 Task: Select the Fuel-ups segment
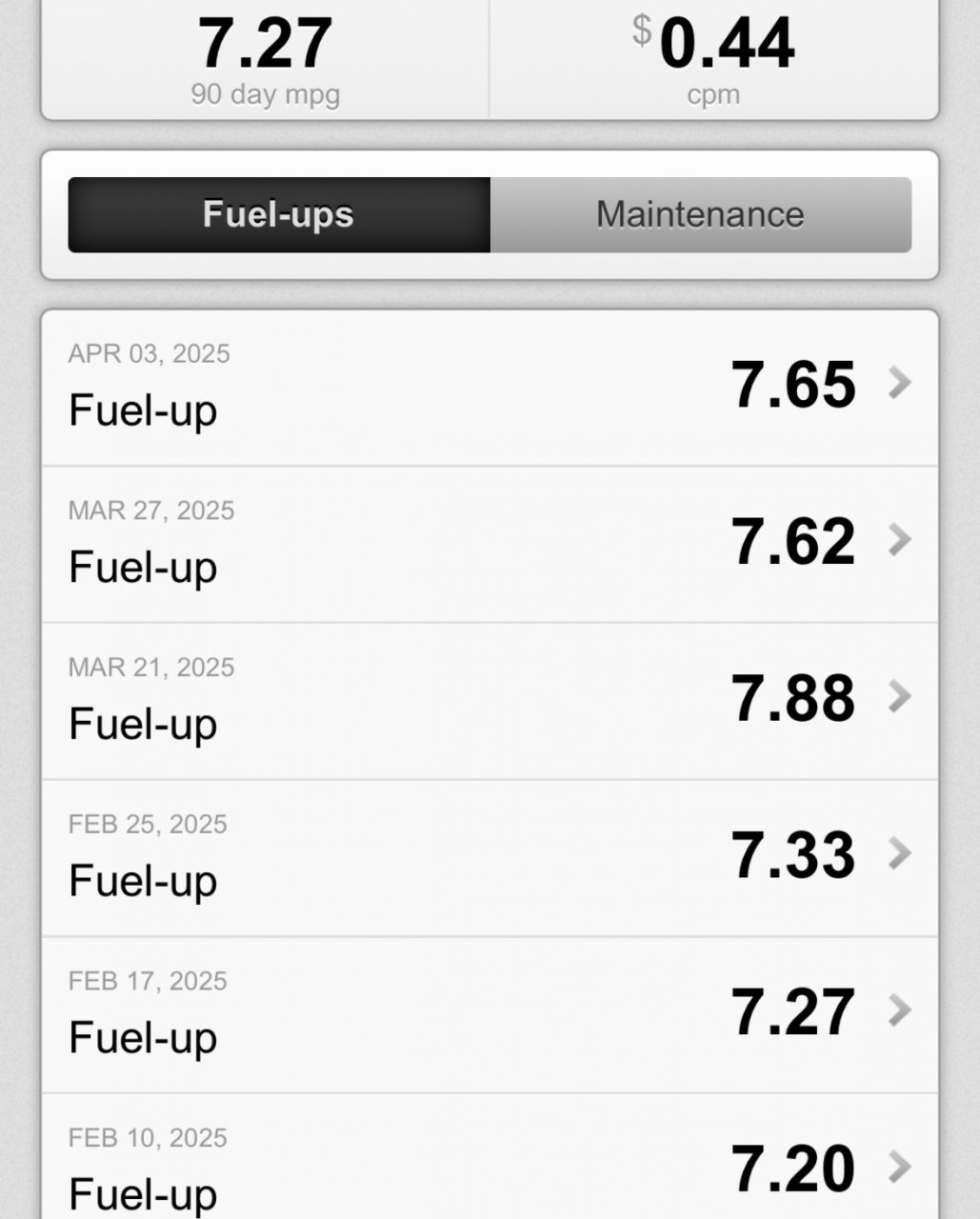coord(279,214)
